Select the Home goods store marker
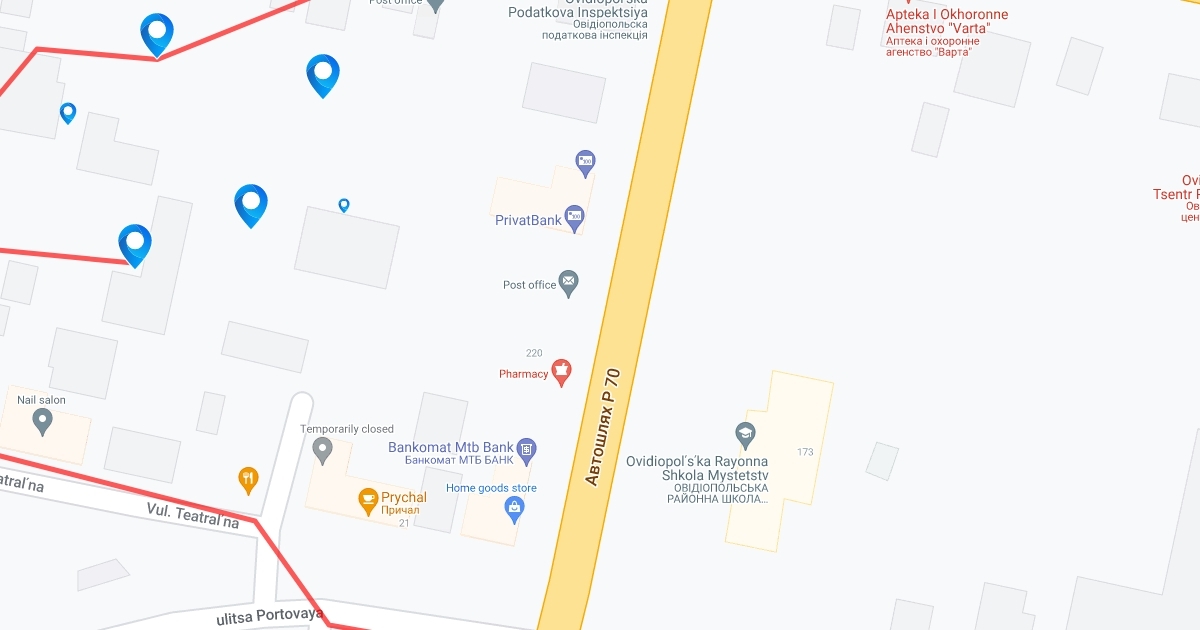 click(x=515, y=509)
